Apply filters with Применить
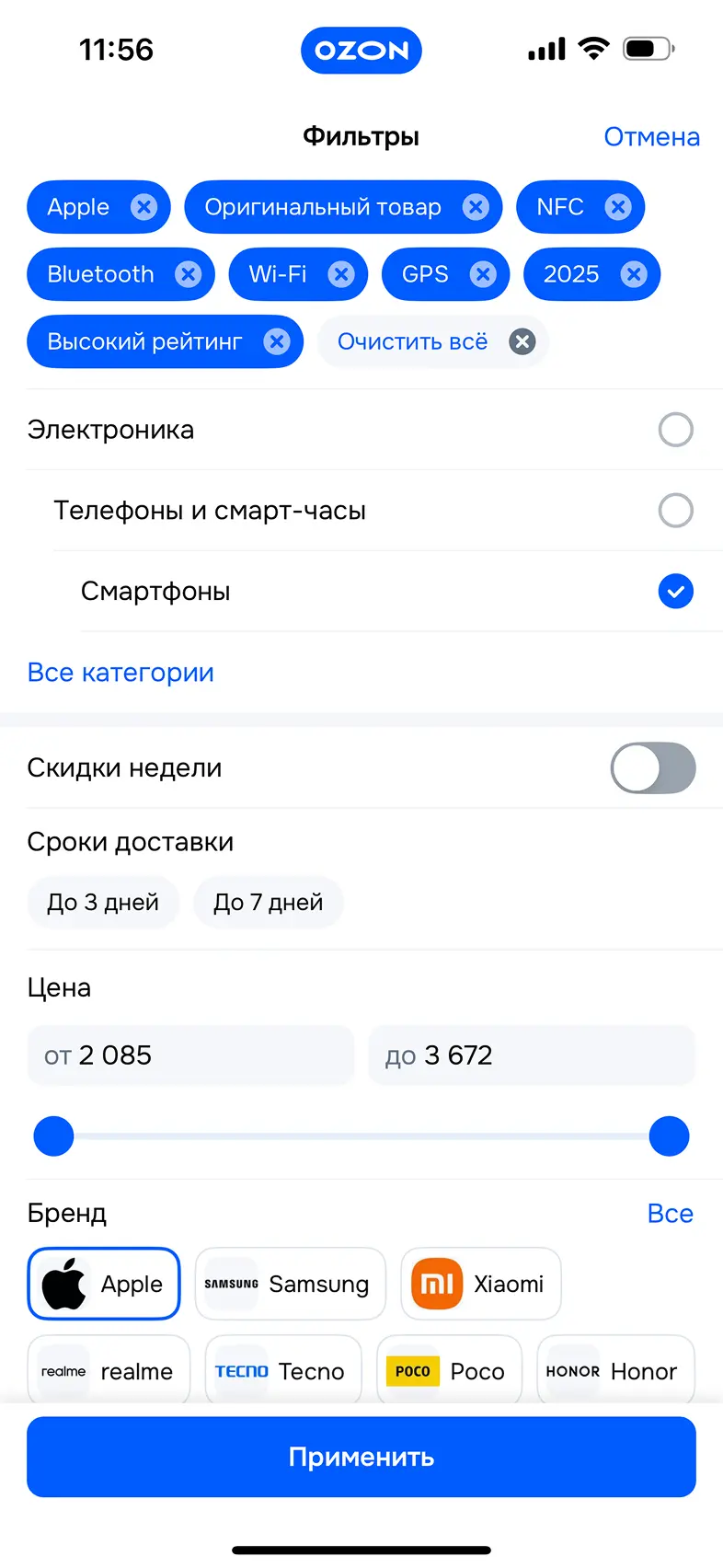723x1568 pixels. 361,1457
